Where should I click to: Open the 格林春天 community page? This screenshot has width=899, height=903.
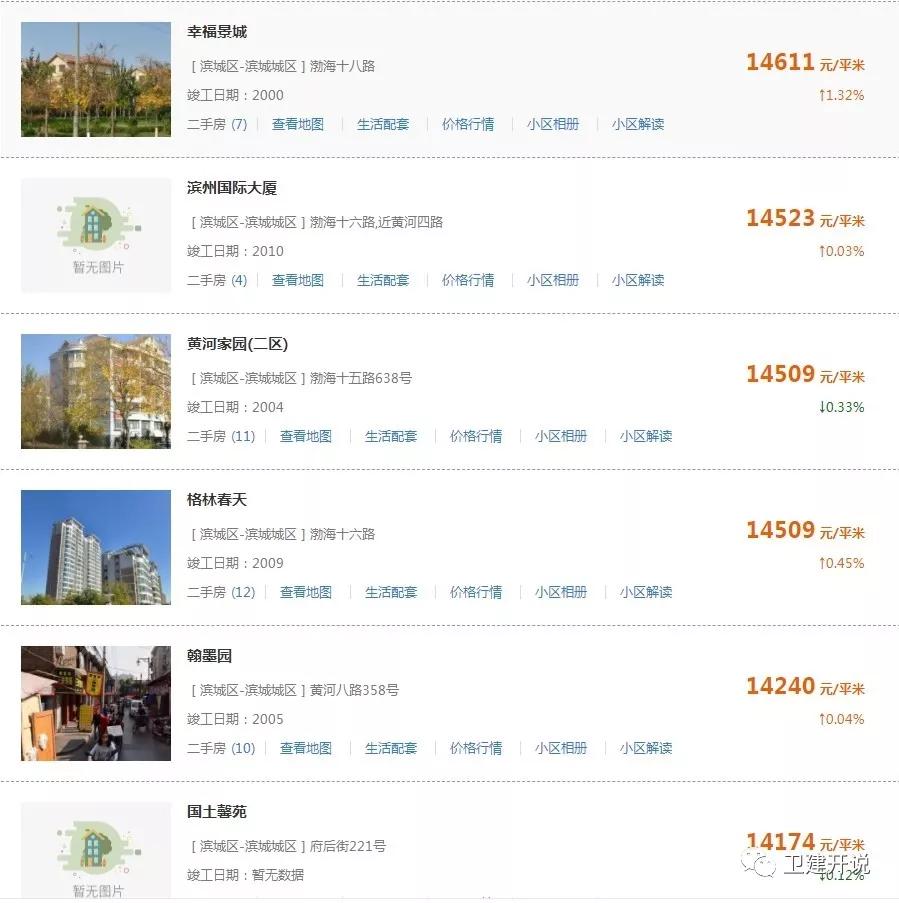pyautogui.click(x=210, y=500)
